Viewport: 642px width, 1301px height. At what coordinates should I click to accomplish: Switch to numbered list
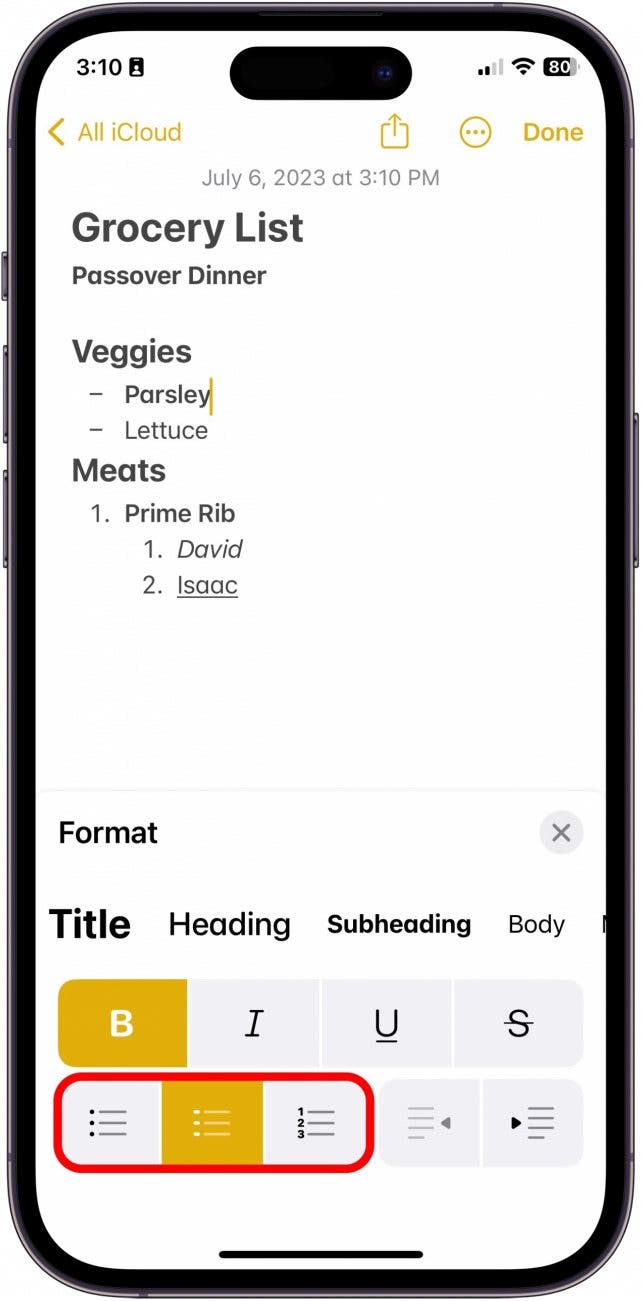coord(315,1122)
